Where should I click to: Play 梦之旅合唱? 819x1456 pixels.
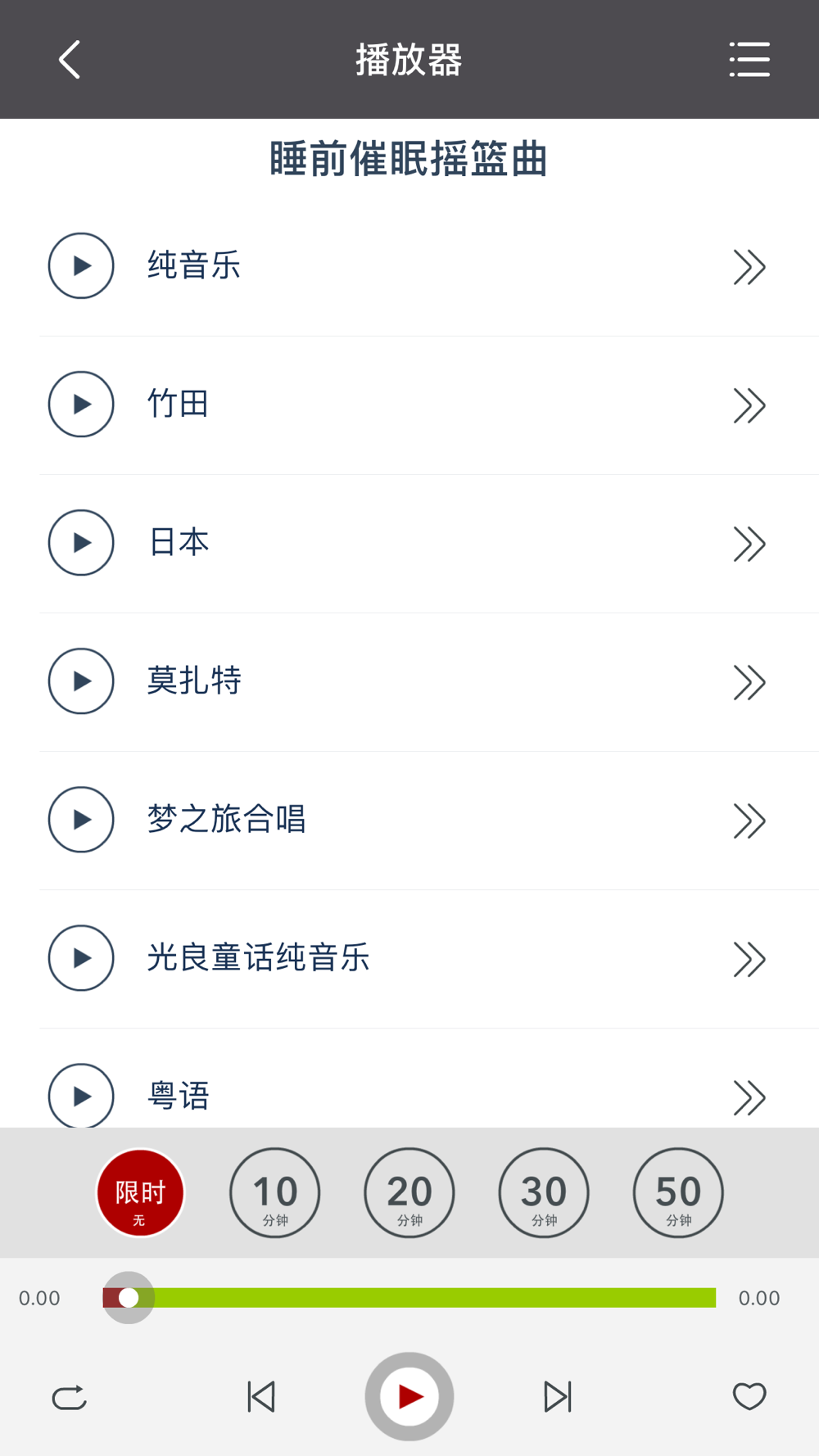pyautogui.click(x=81, y=819)
